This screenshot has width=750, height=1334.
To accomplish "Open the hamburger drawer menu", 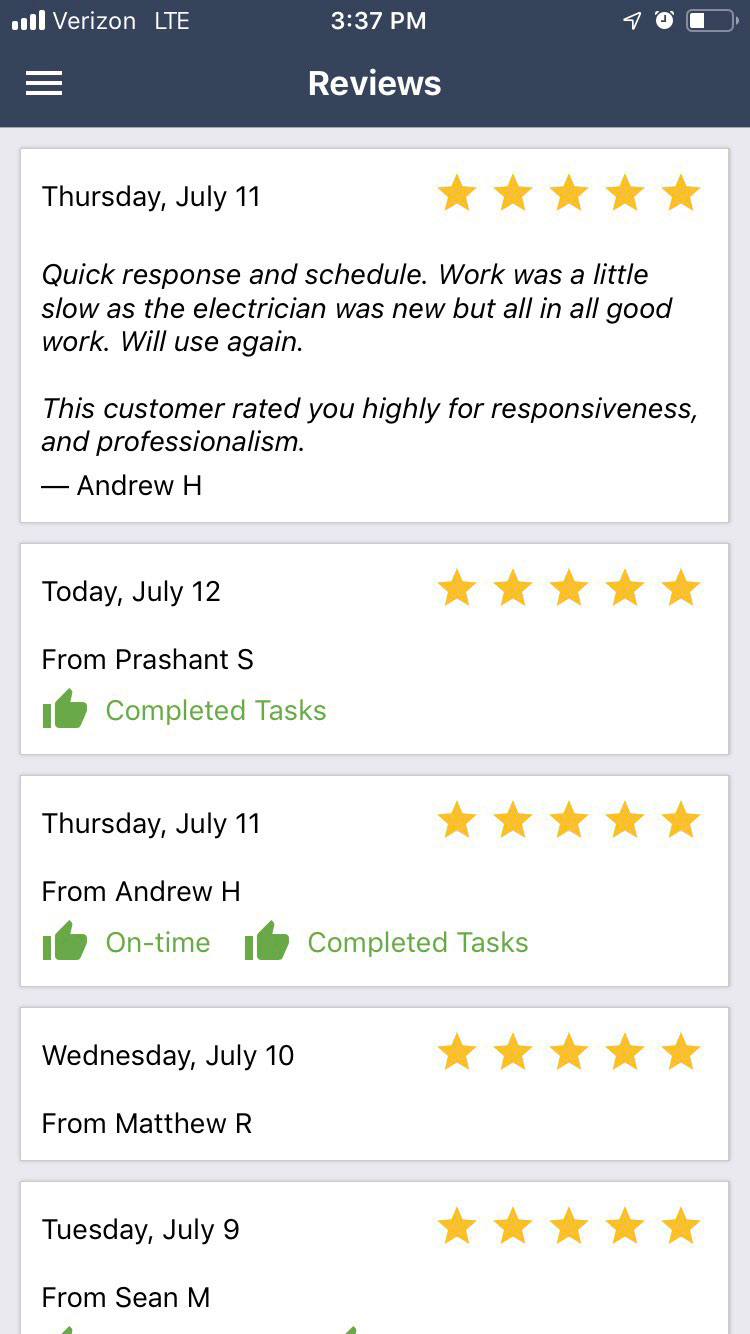I will pyautogui.click(x=44, y=83).
